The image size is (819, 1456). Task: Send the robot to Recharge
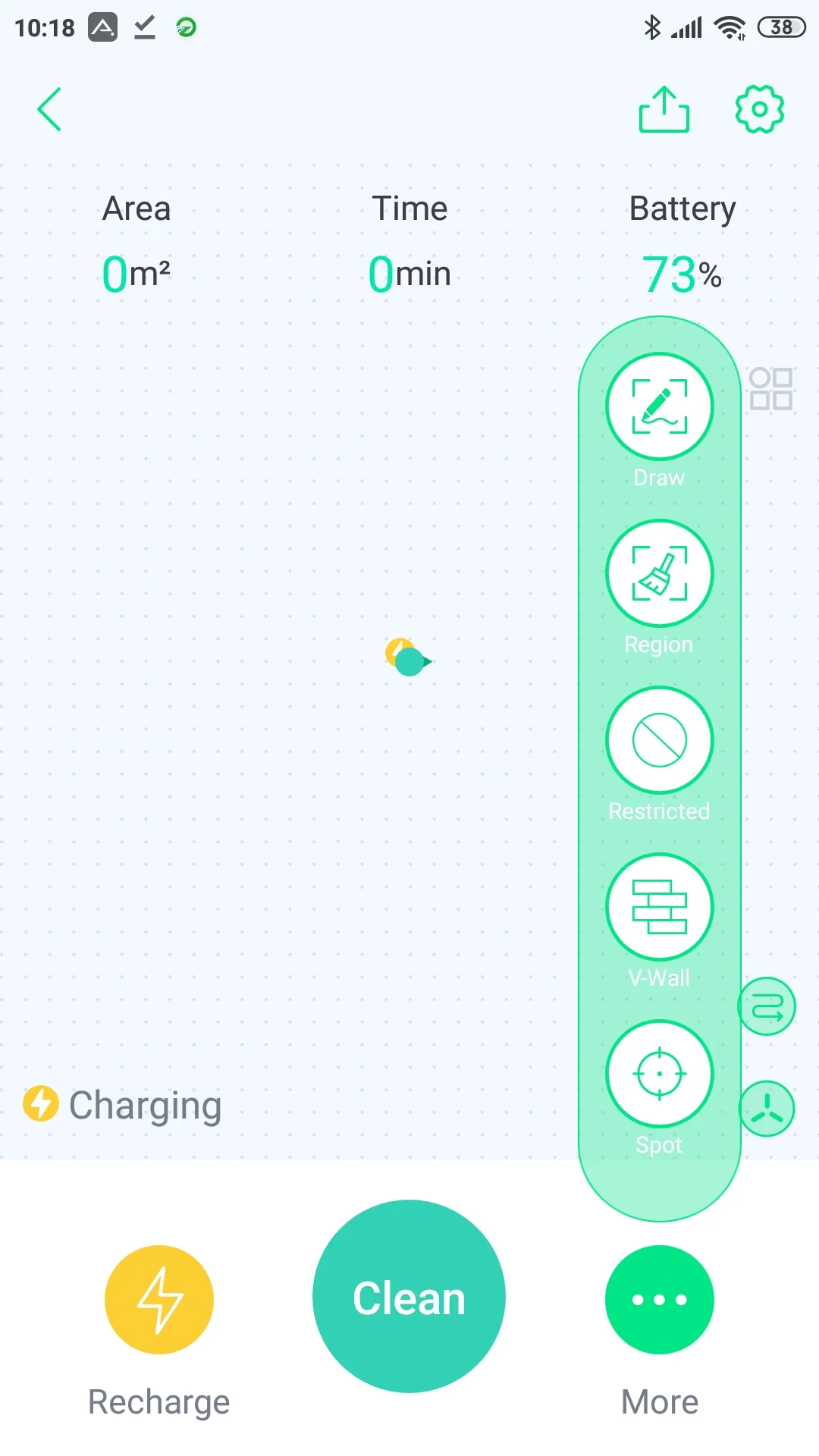[159, 1300]
